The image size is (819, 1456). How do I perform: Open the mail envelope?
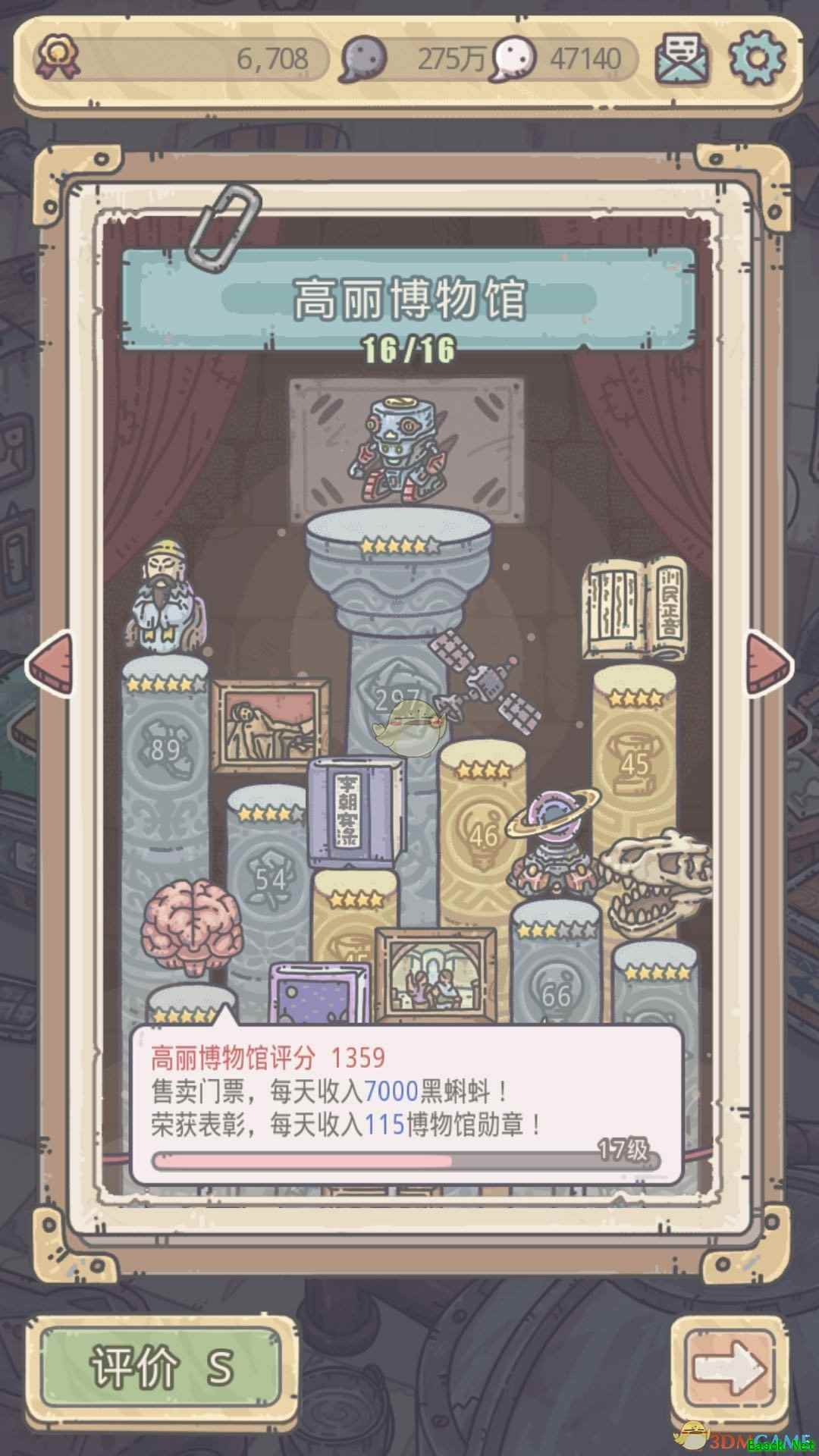pyautogui.click(x=682, y=58)
